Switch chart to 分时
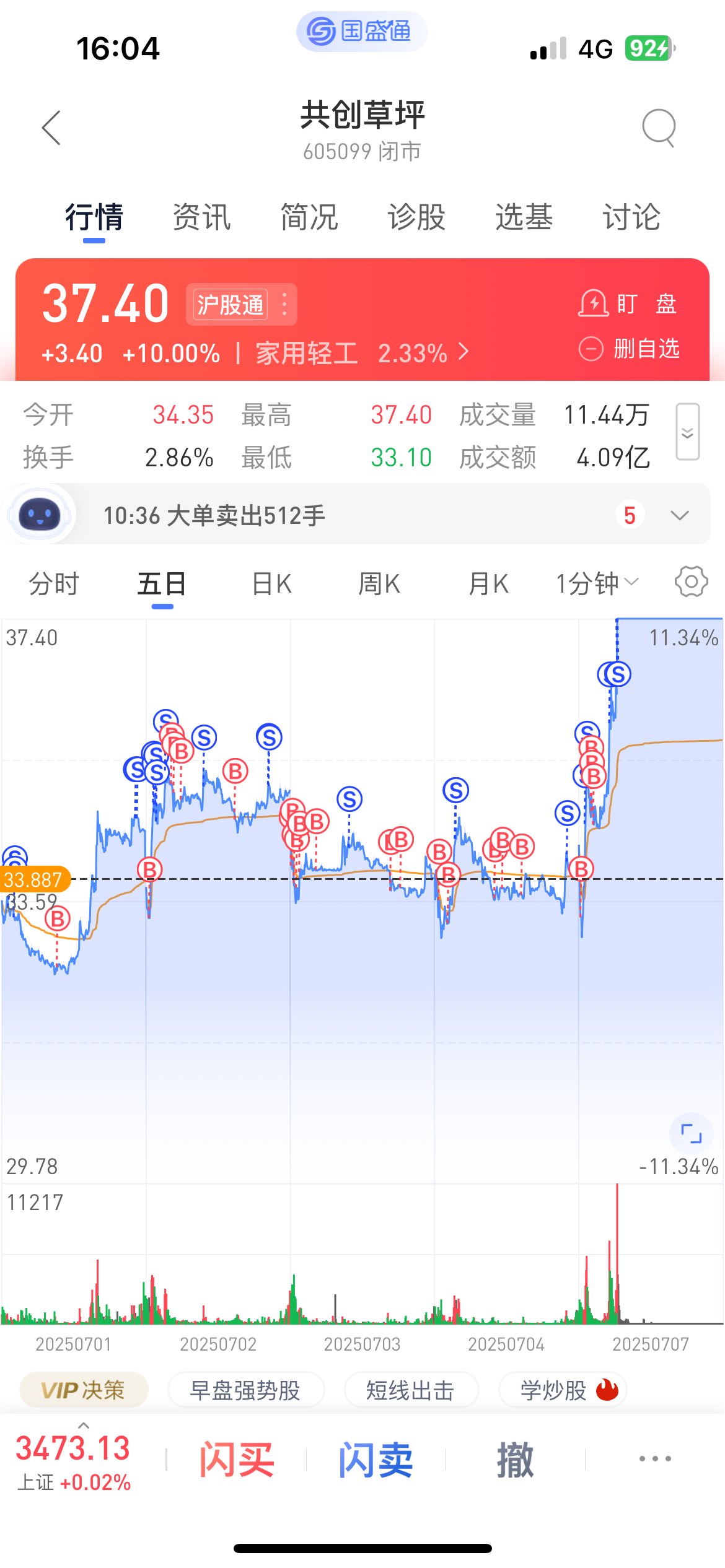The height and width of the screenshot is (1568, 725). [x=54, y=584]
